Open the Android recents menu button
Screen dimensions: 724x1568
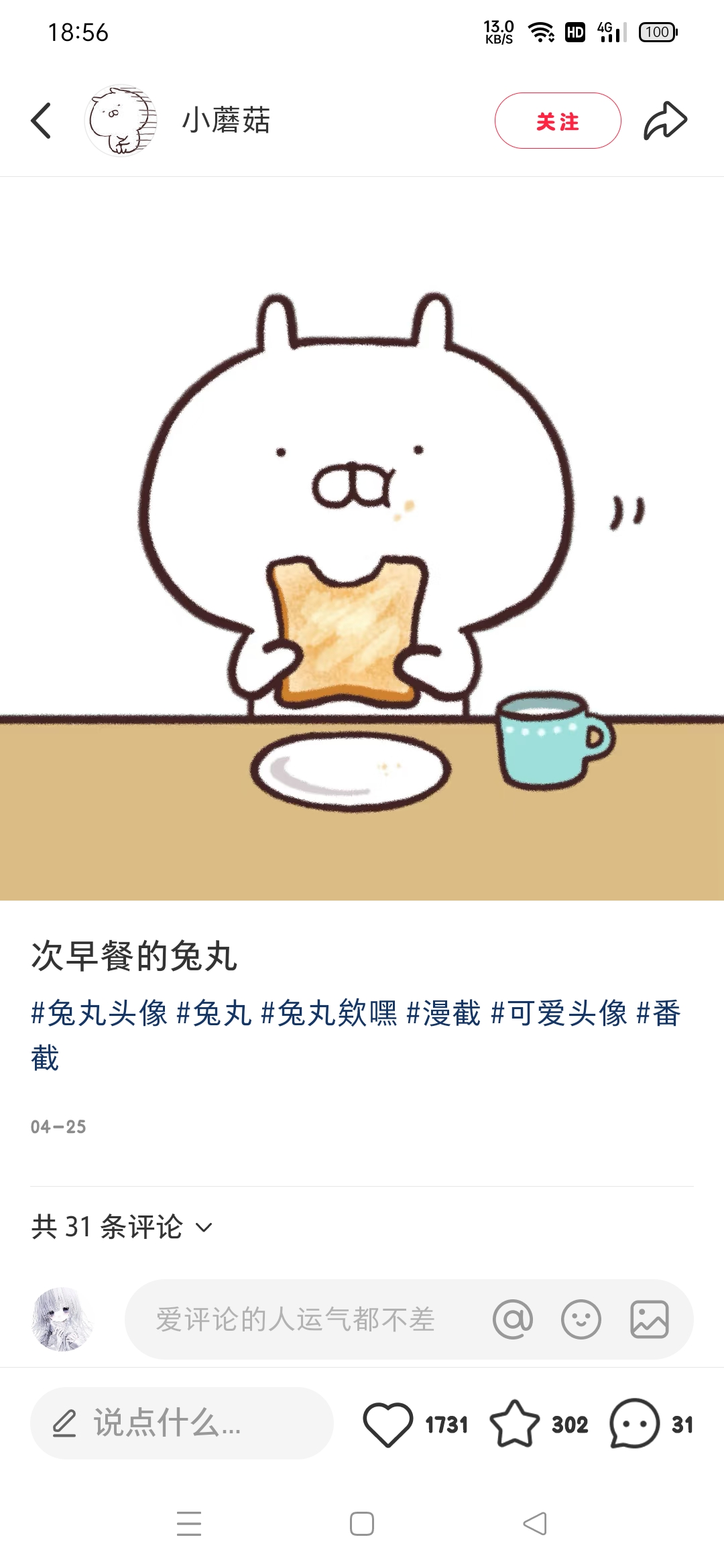[190, 1524]
